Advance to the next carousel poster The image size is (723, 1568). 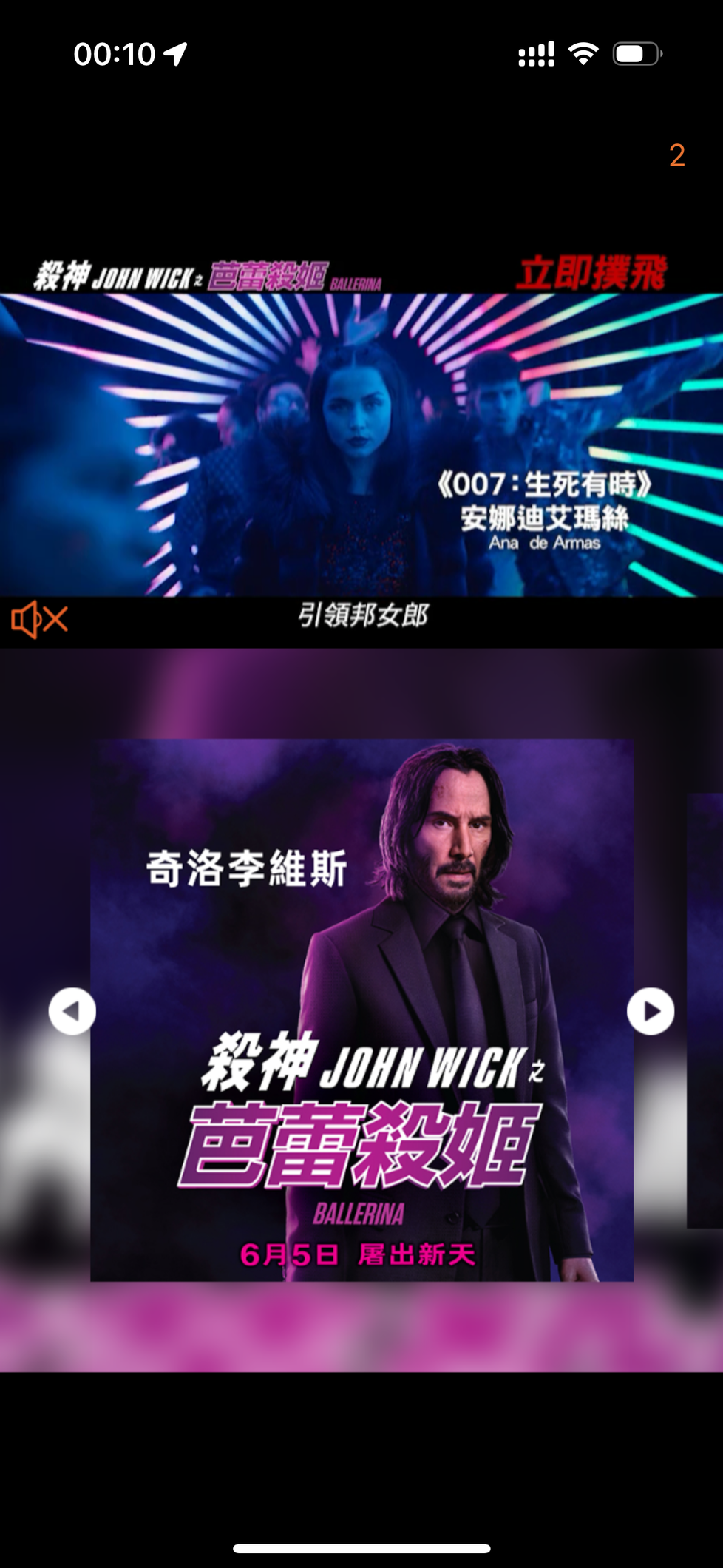tap(651, 1011)
